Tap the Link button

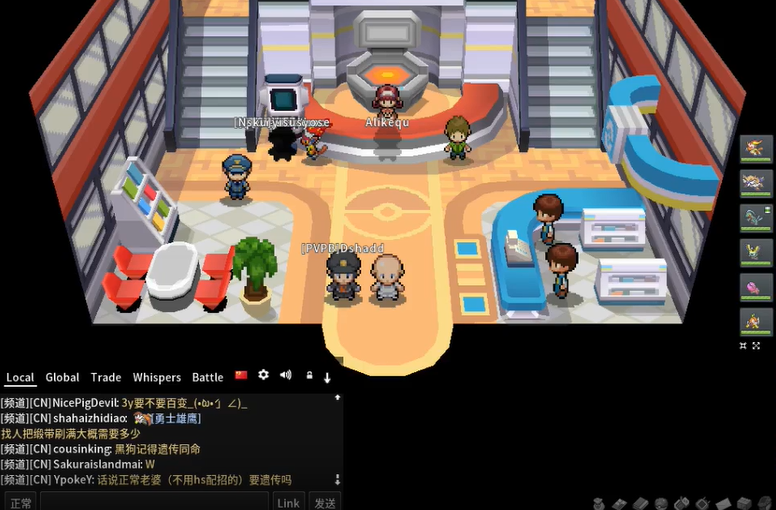tap(289, 502)
